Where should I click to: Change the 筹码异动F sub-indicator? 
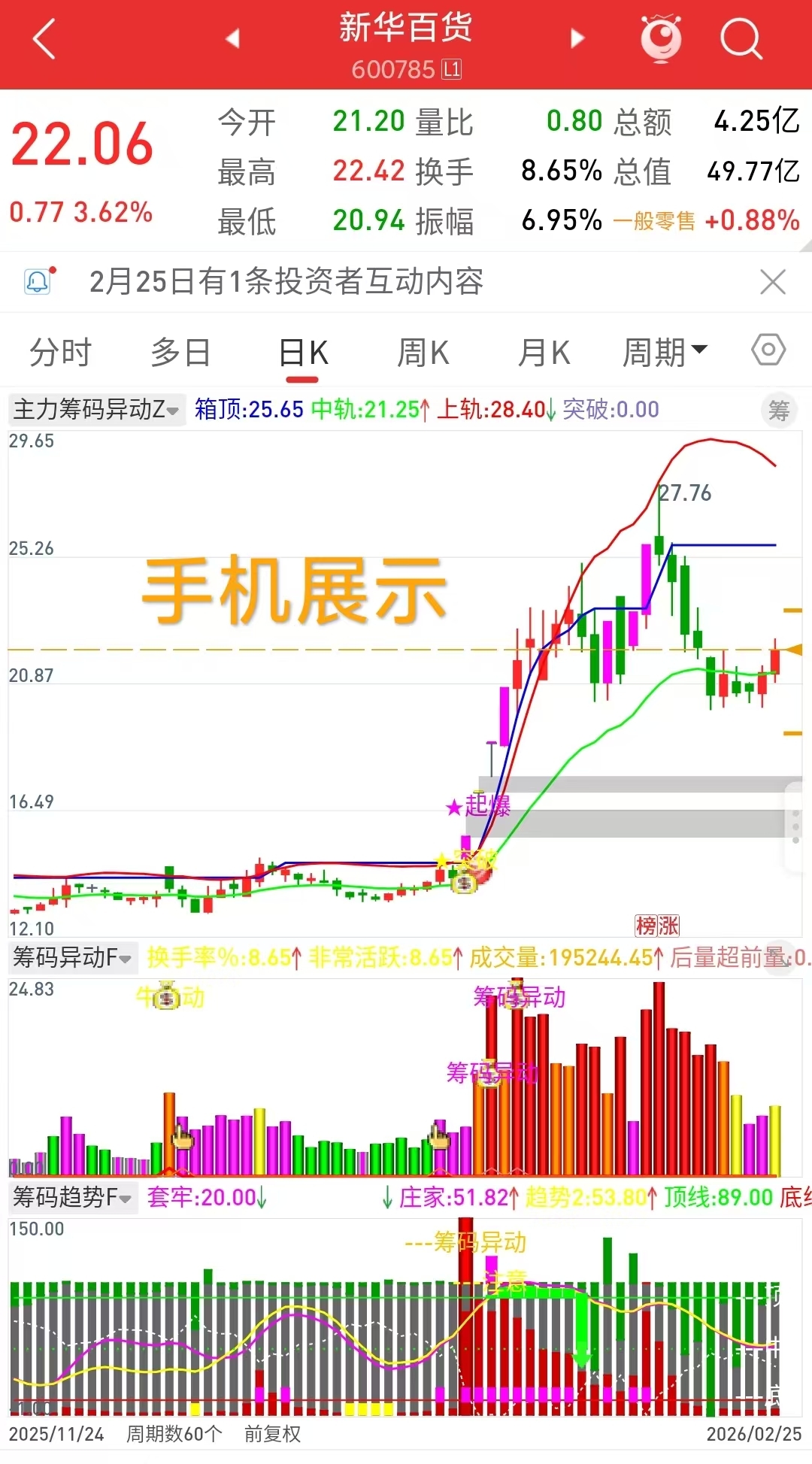pyautogui.click(x=72, y=957)
